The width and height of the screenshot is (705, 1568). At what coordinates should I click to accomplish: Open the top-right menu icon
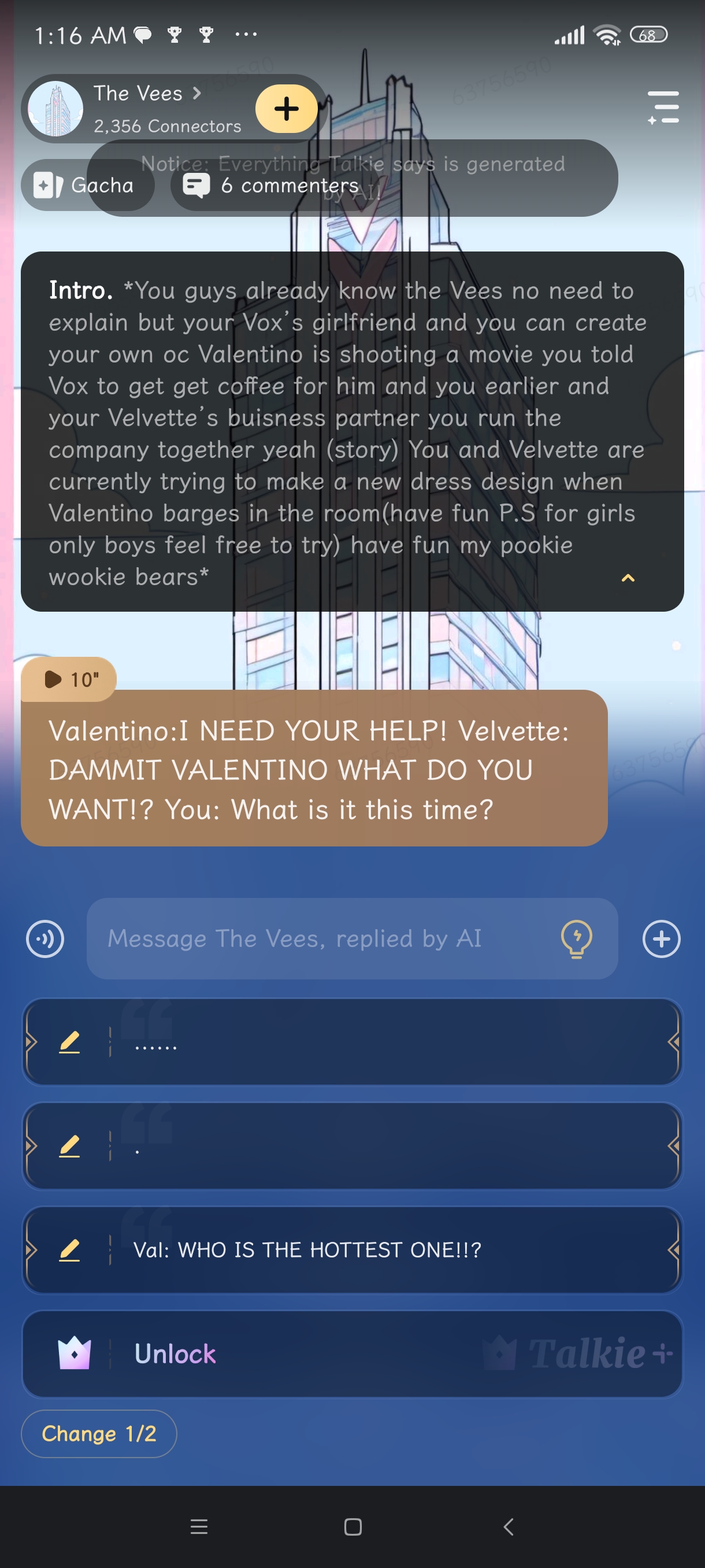(x=662, y=108)
